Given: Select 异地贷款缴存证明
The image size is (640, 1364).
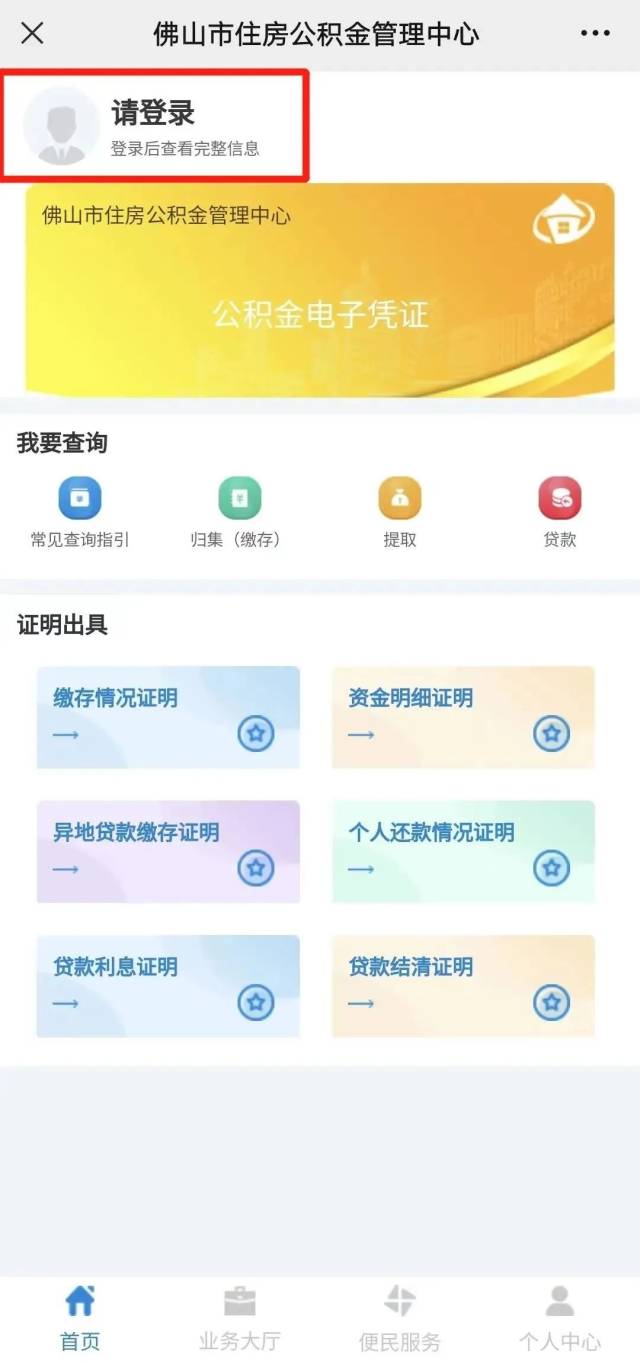Looking at the screenshot, I should pyautogui.click(x=168, y=851).
